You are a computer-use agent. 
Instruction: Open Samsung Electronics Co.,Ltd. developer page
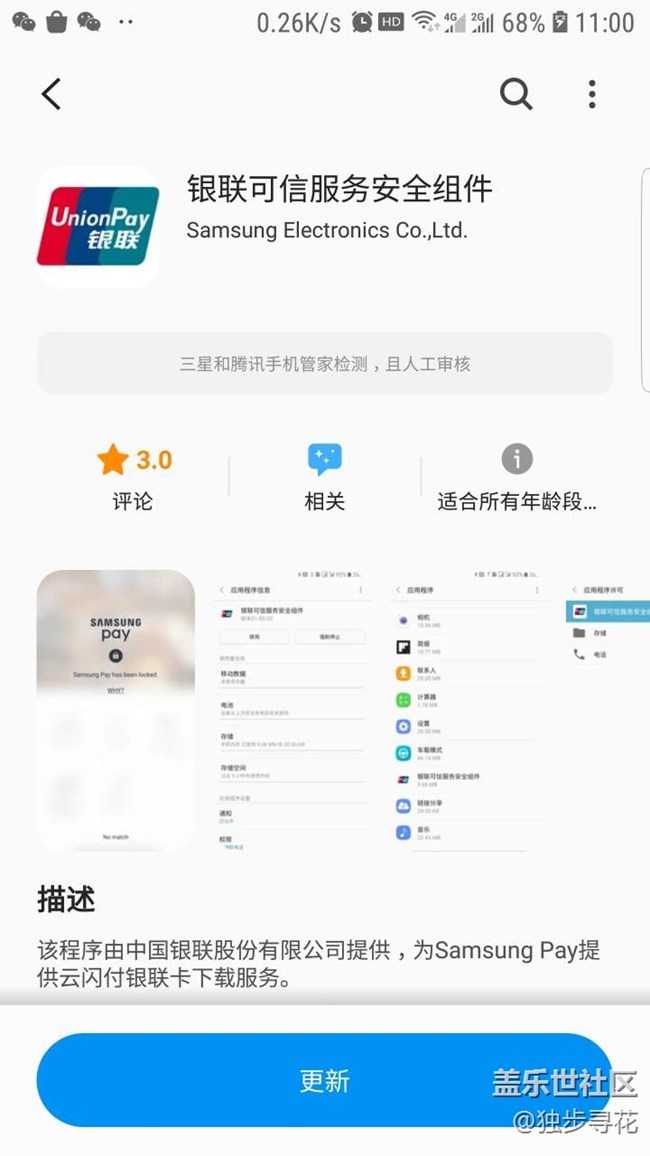point(327,230)
